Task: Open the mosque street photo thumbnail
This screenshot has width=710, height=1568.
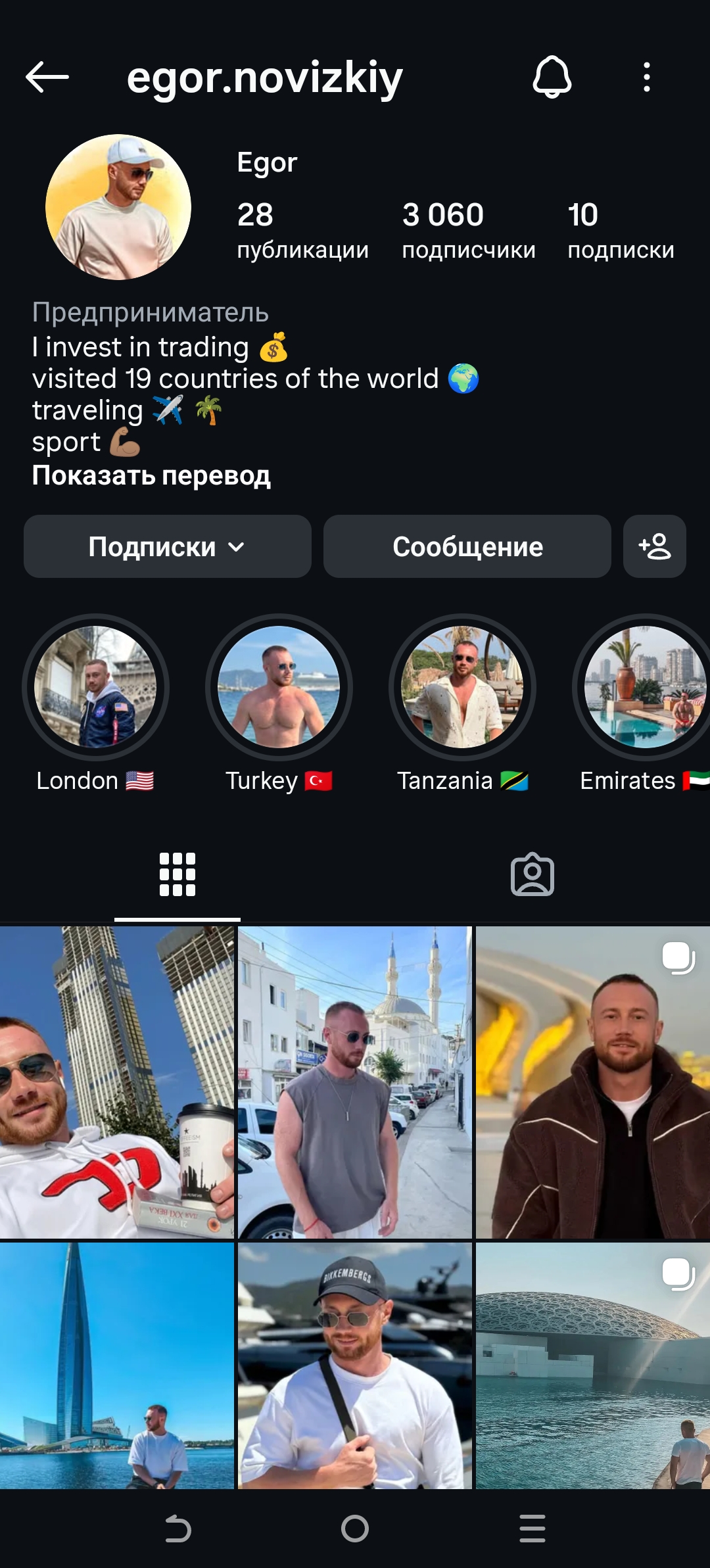Action: pos(354,1078)
